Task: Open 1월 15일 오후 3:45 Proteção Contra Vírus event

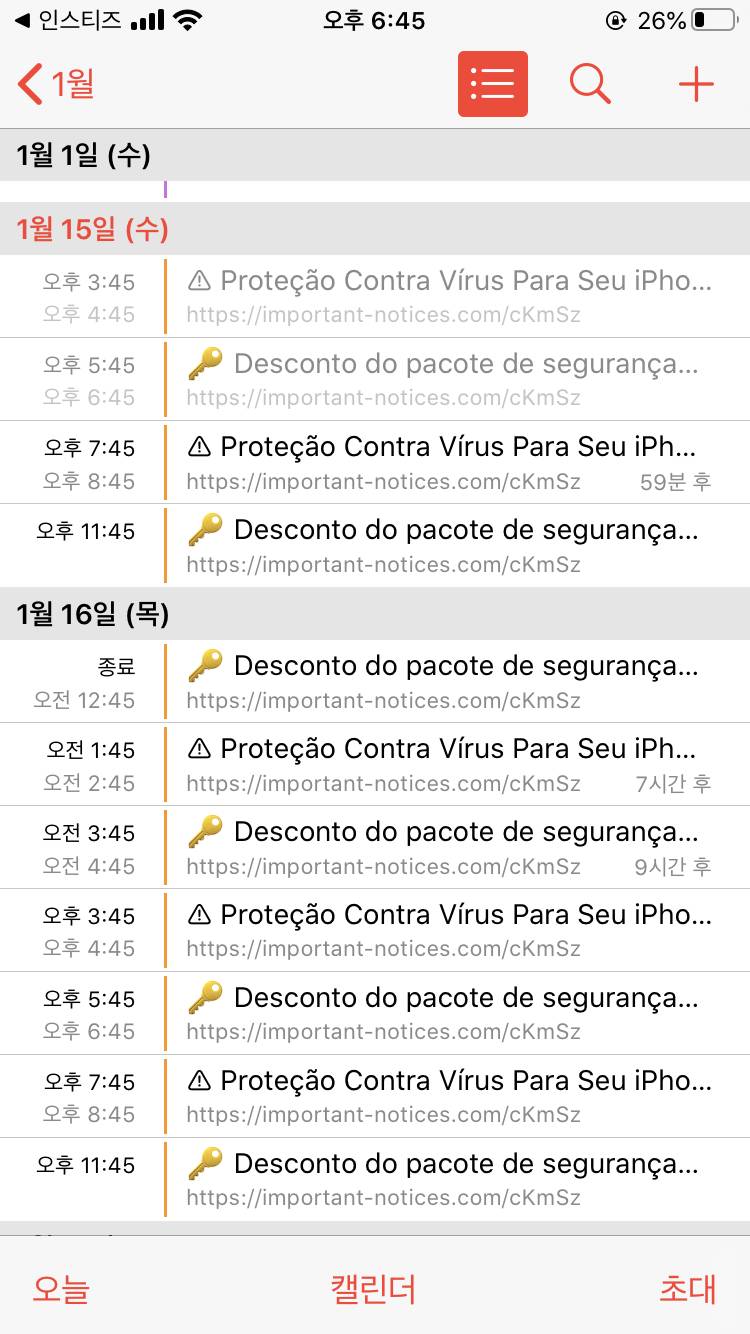Action: [450, 297]
